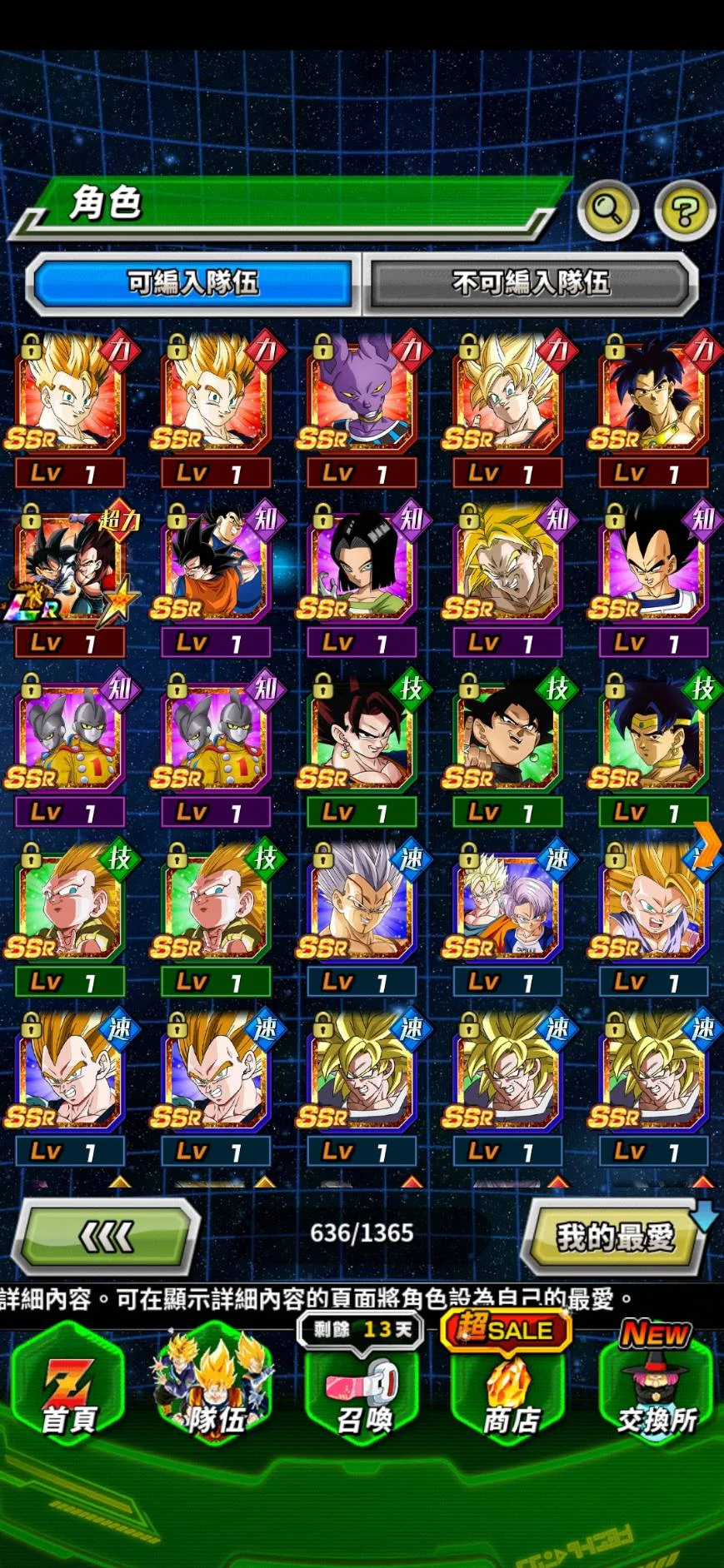Open 我的最愛 favorites
The height and width of the screenshot is (1568, 724).
click(614, 1237)
